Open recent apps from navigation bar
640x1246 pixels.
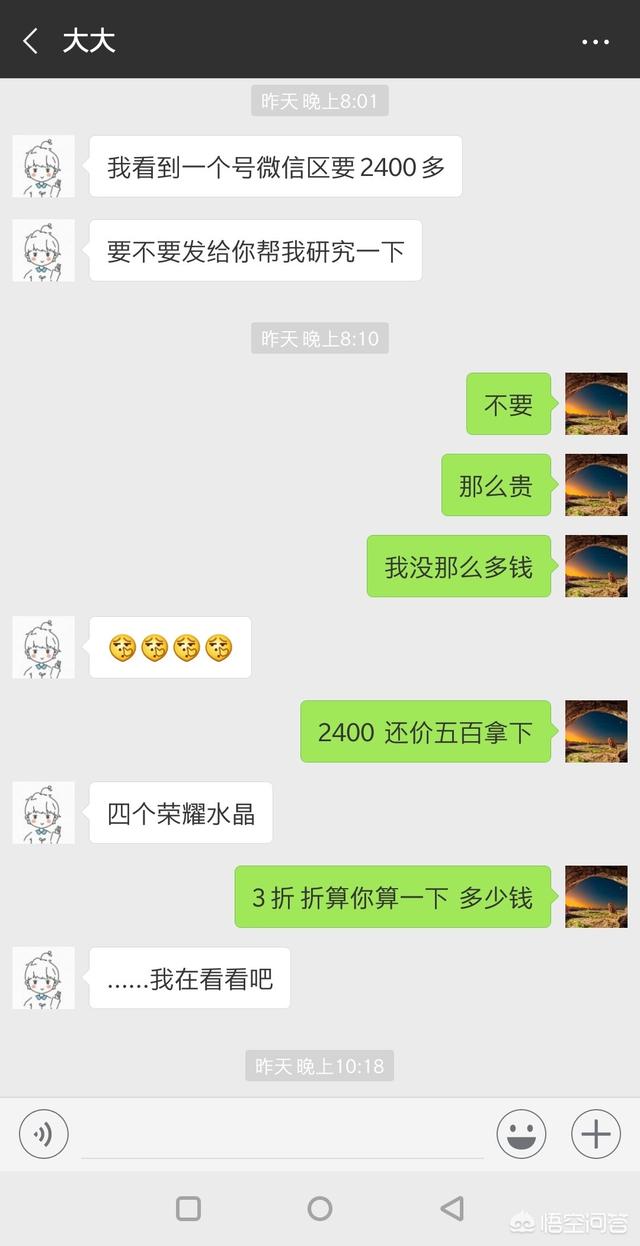click(x=188, y=1208)
